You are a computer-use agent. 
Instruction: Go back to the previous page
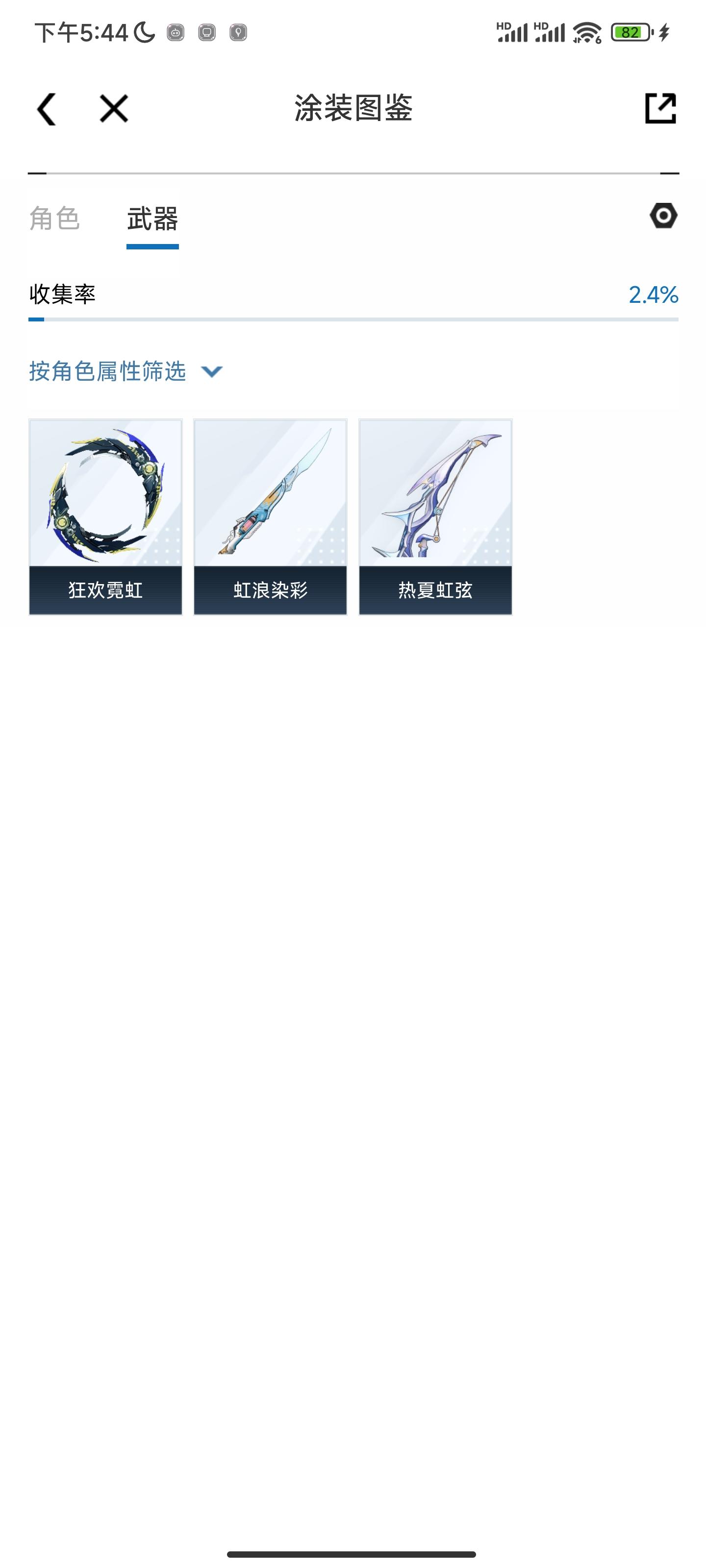pyautogui.click(x=47, y=110)
